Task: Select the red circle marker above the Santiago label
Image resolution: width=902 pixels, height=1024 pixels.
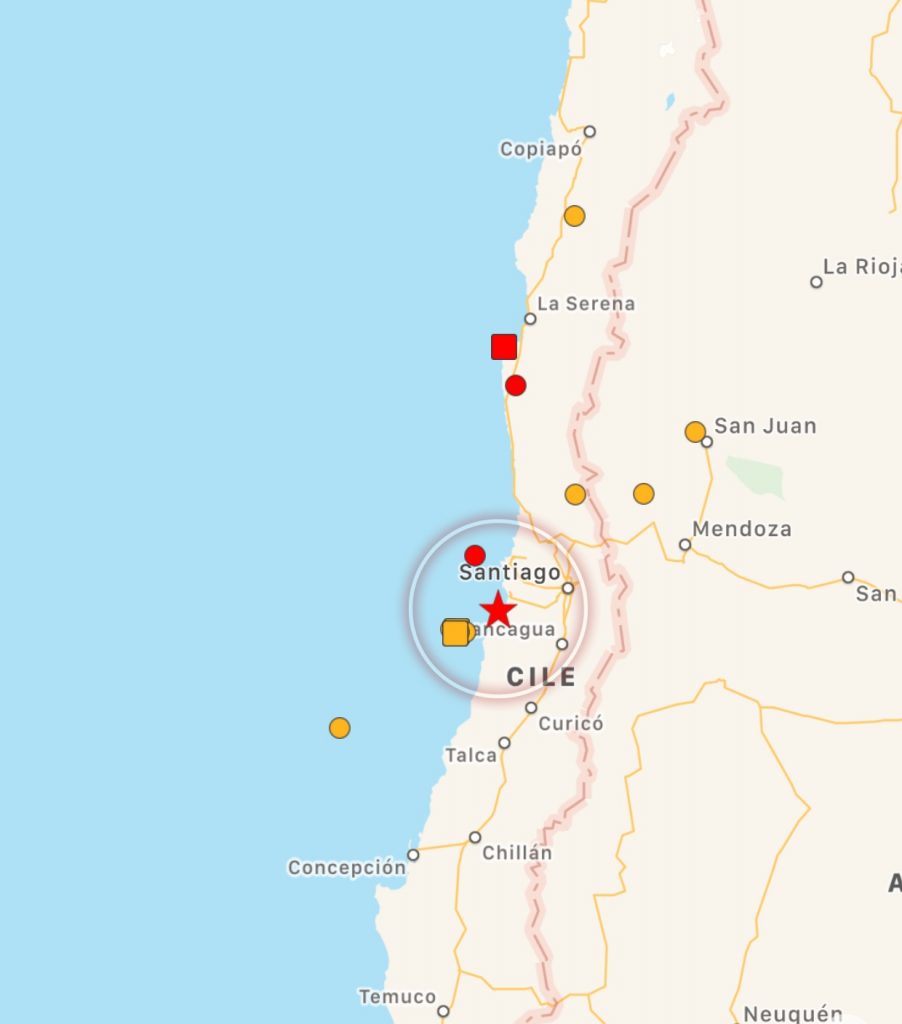Action: (x=475, y=556)
